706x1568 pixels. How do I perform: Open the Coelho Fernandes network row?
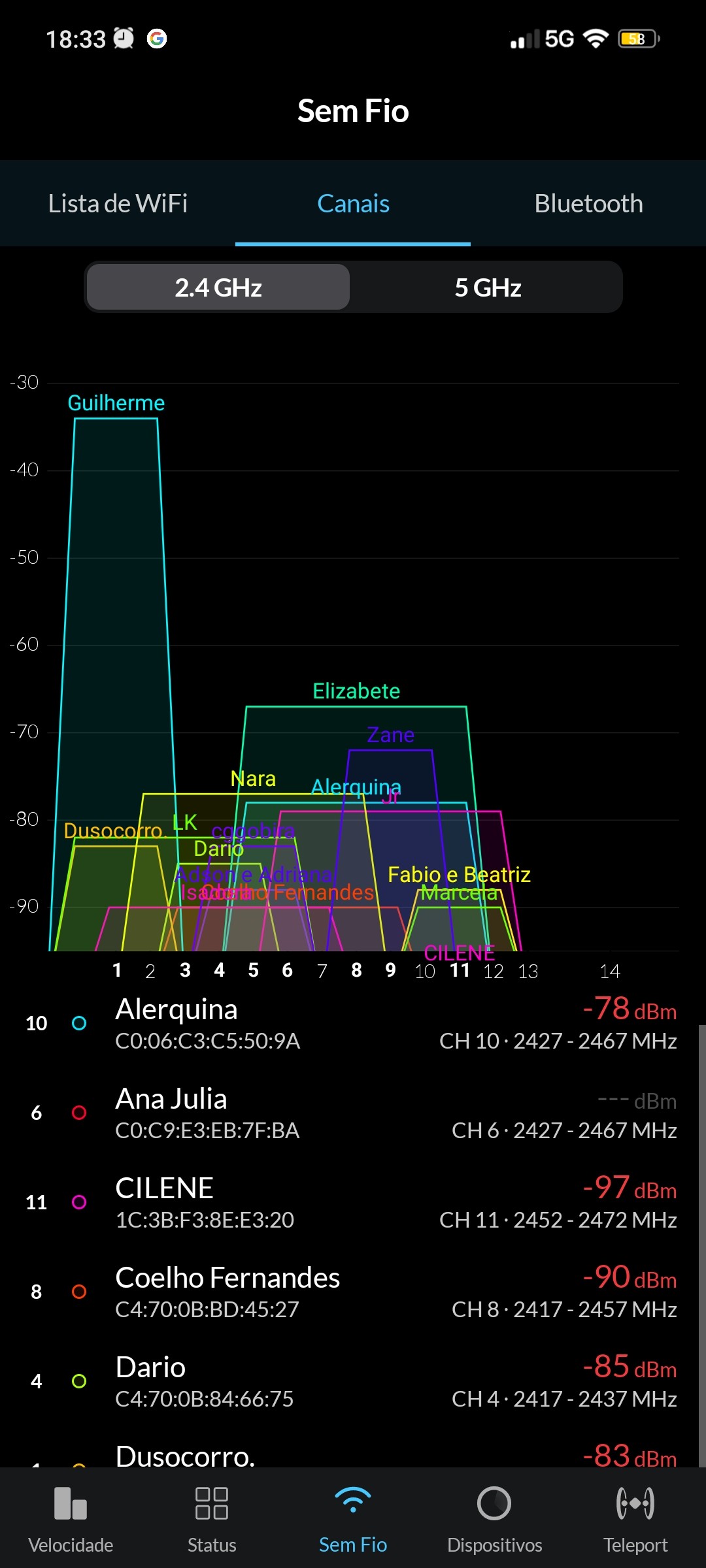353,1292
